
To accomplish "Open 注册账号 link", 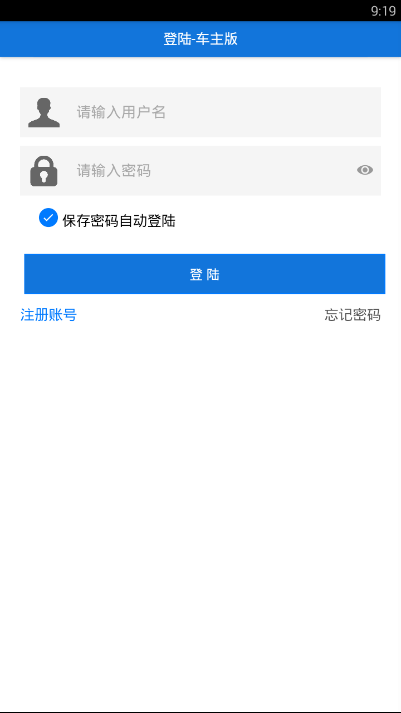I will 48,315.
